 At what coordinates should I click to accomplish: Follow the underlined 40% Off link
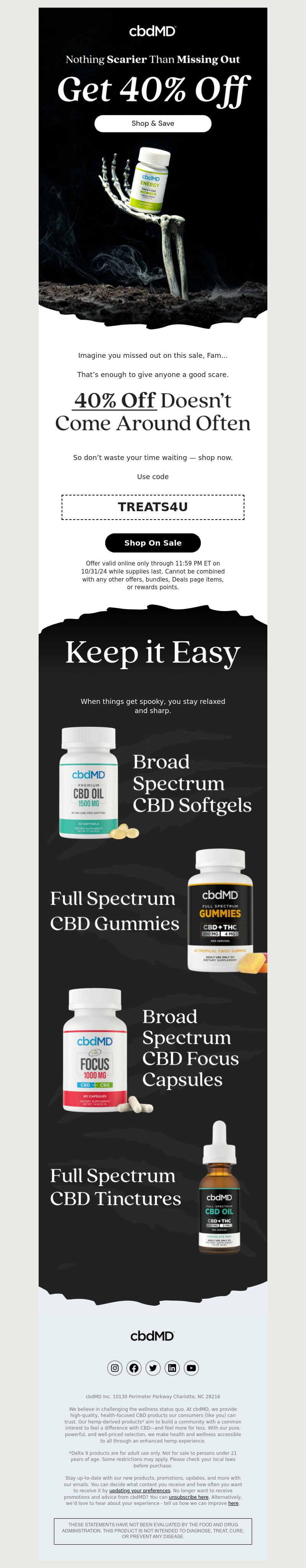point(115,401)
